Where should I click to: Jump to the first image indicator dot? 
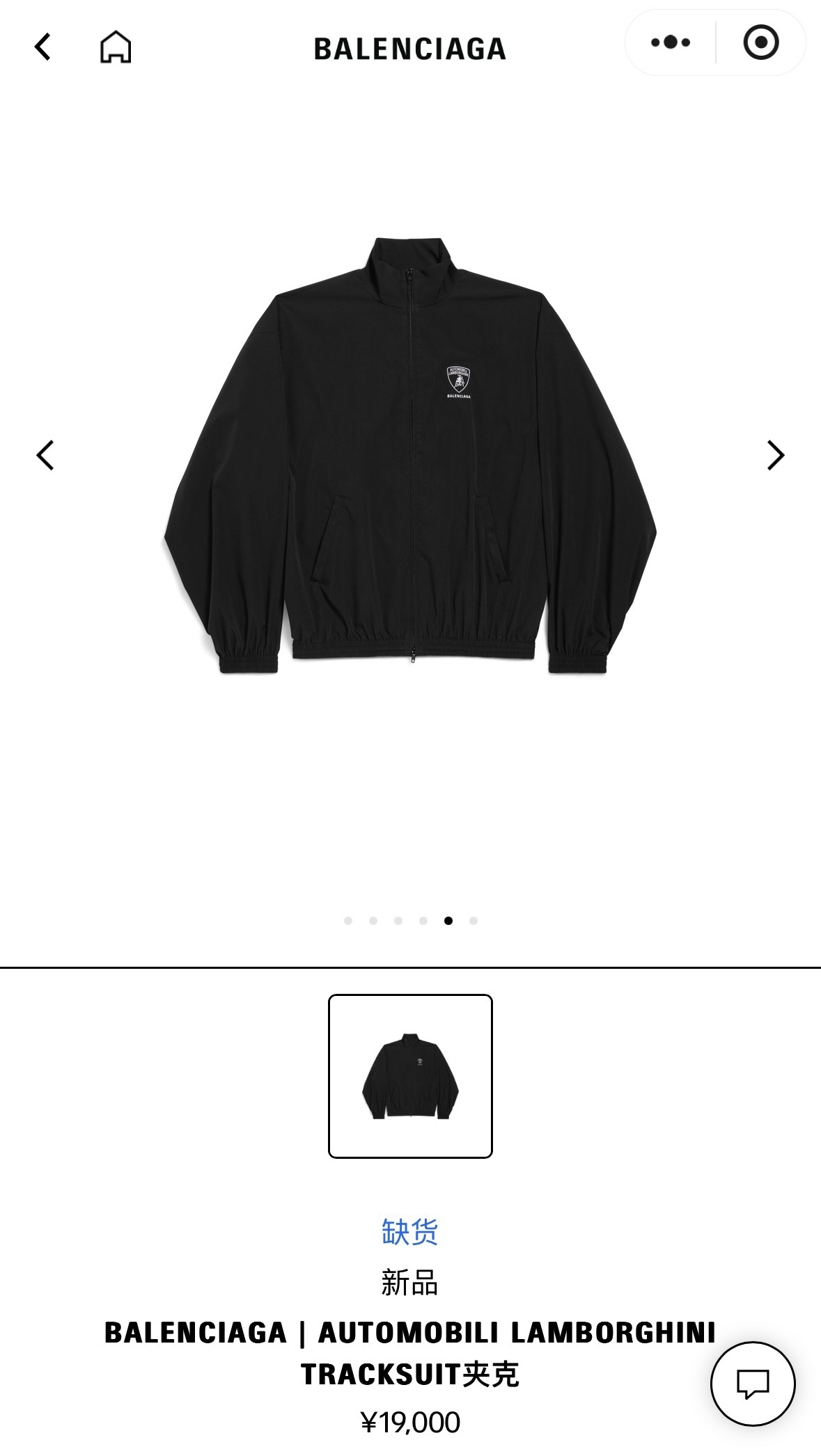(348, 921)
